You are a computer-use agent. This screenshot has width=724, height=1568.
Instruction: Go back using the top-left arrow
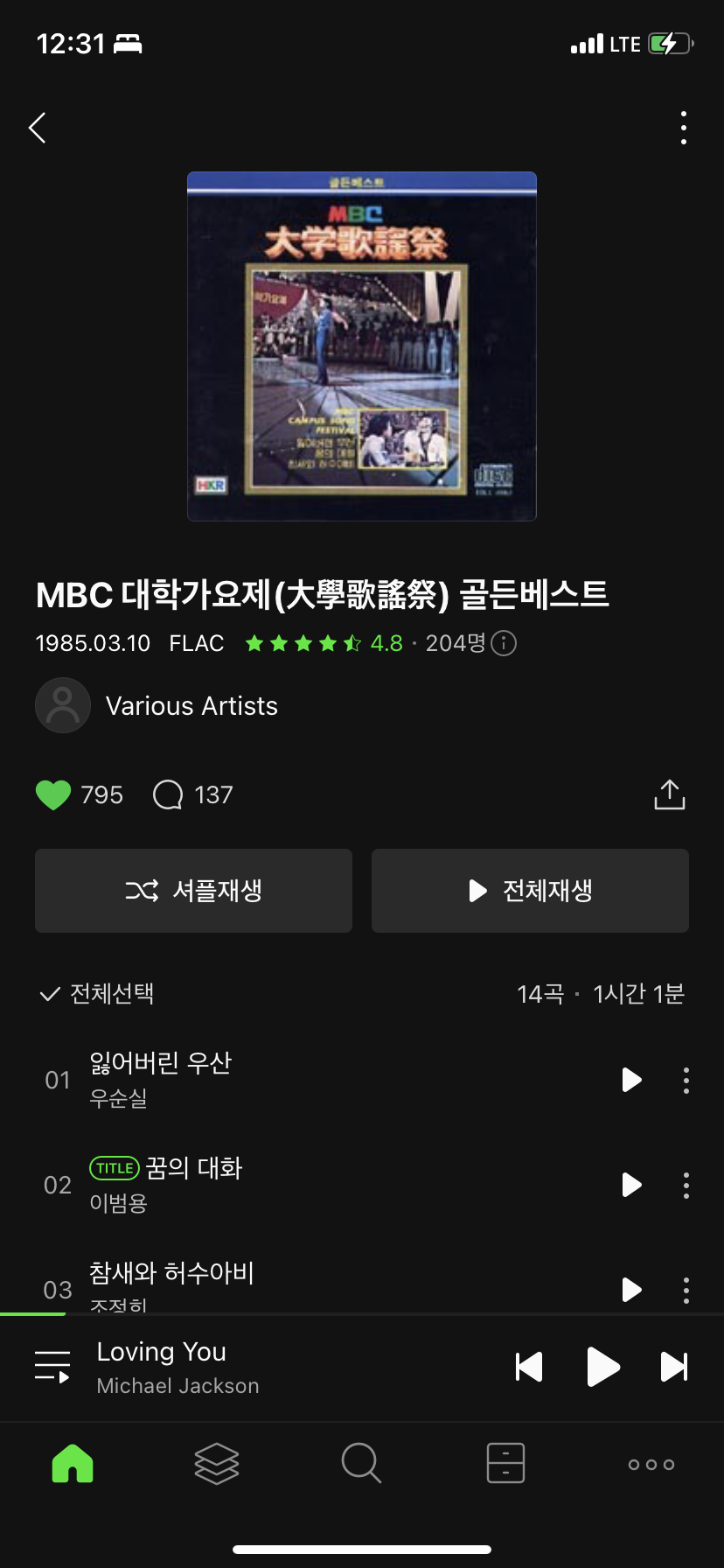click(38, 128)
